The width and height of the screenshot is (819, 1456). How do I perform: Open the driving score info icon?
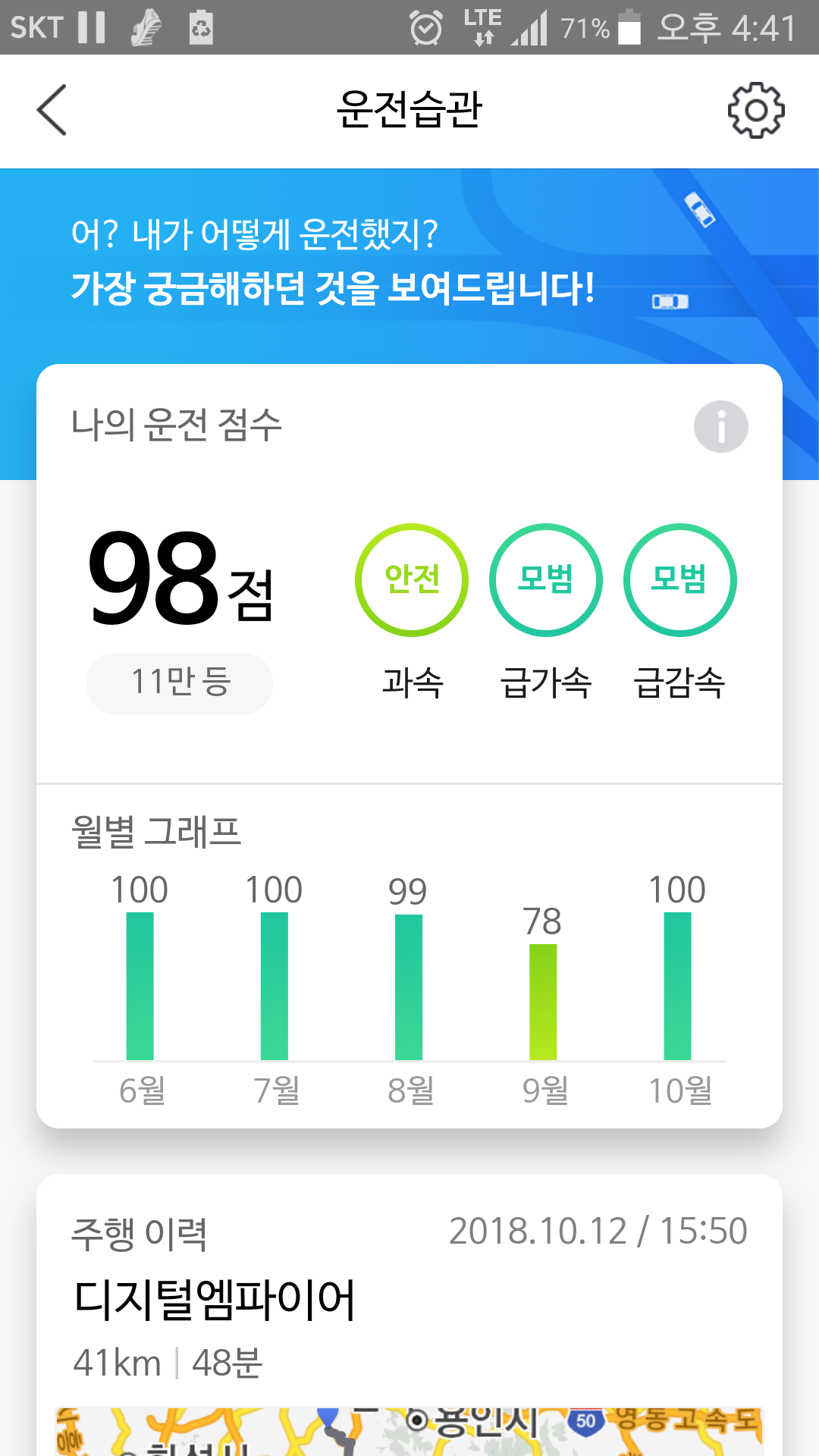[720, 427]
